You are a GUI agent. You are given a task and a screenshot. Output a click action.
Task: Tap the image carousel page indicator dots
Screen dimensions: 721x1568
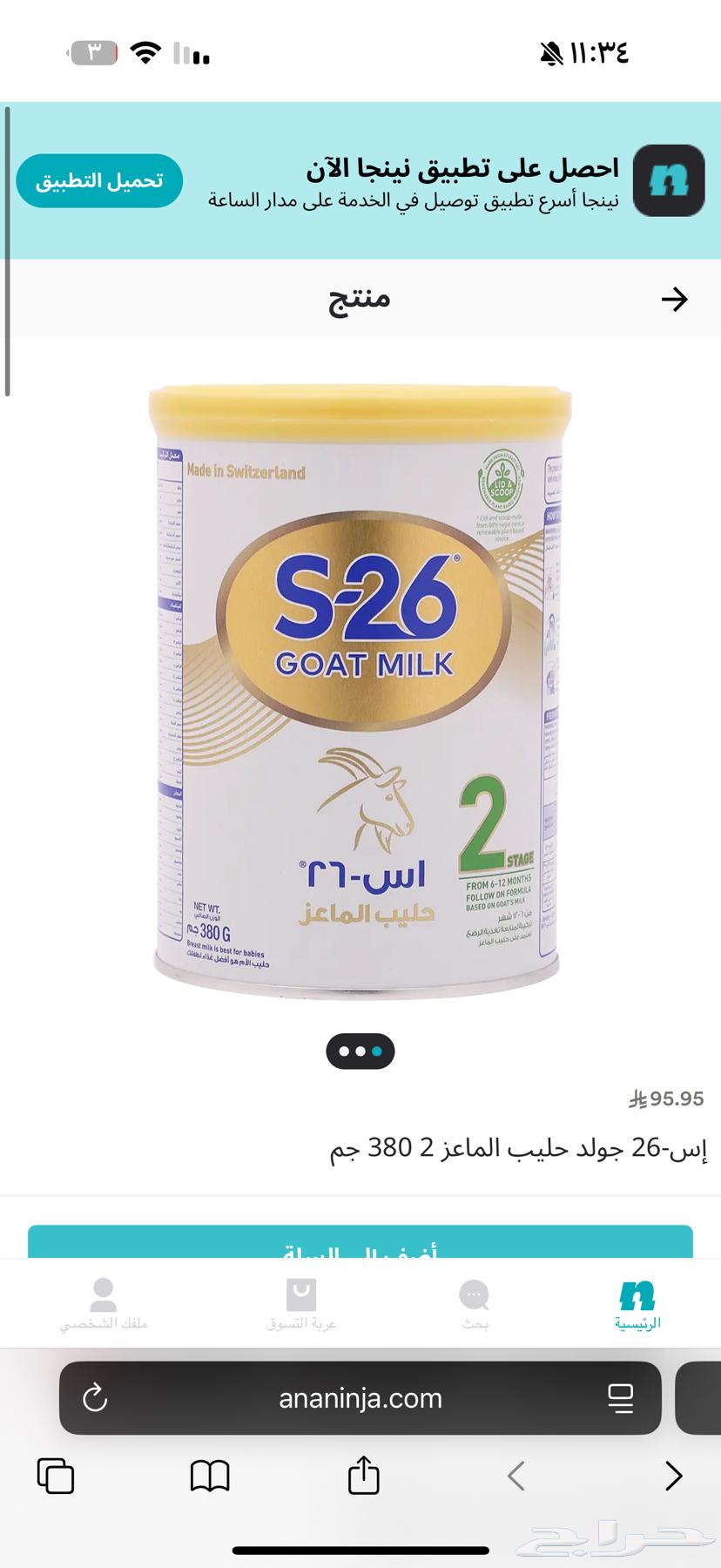coord(360,1051)
